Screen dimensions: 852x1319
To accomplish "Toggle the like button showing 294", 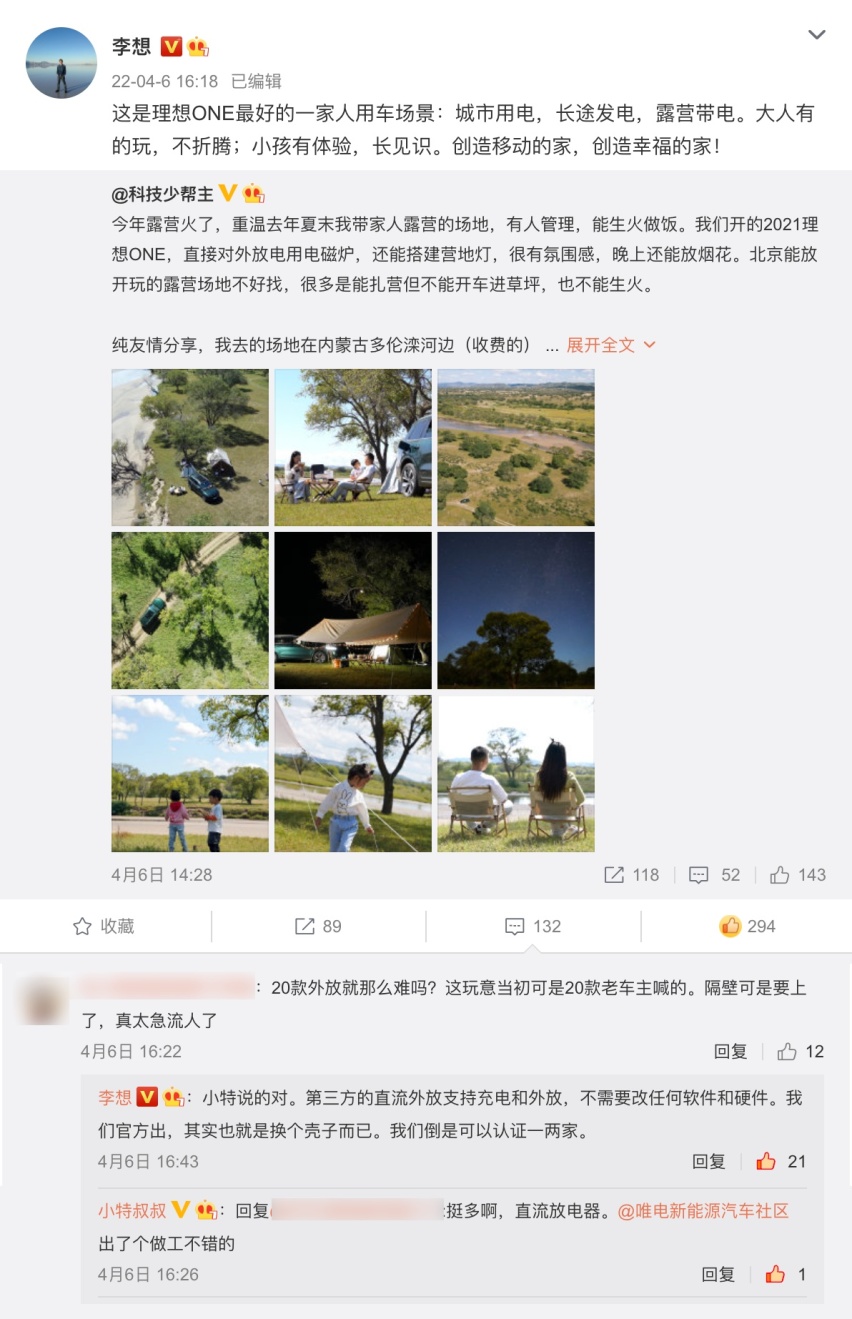I will coord(747,927).
